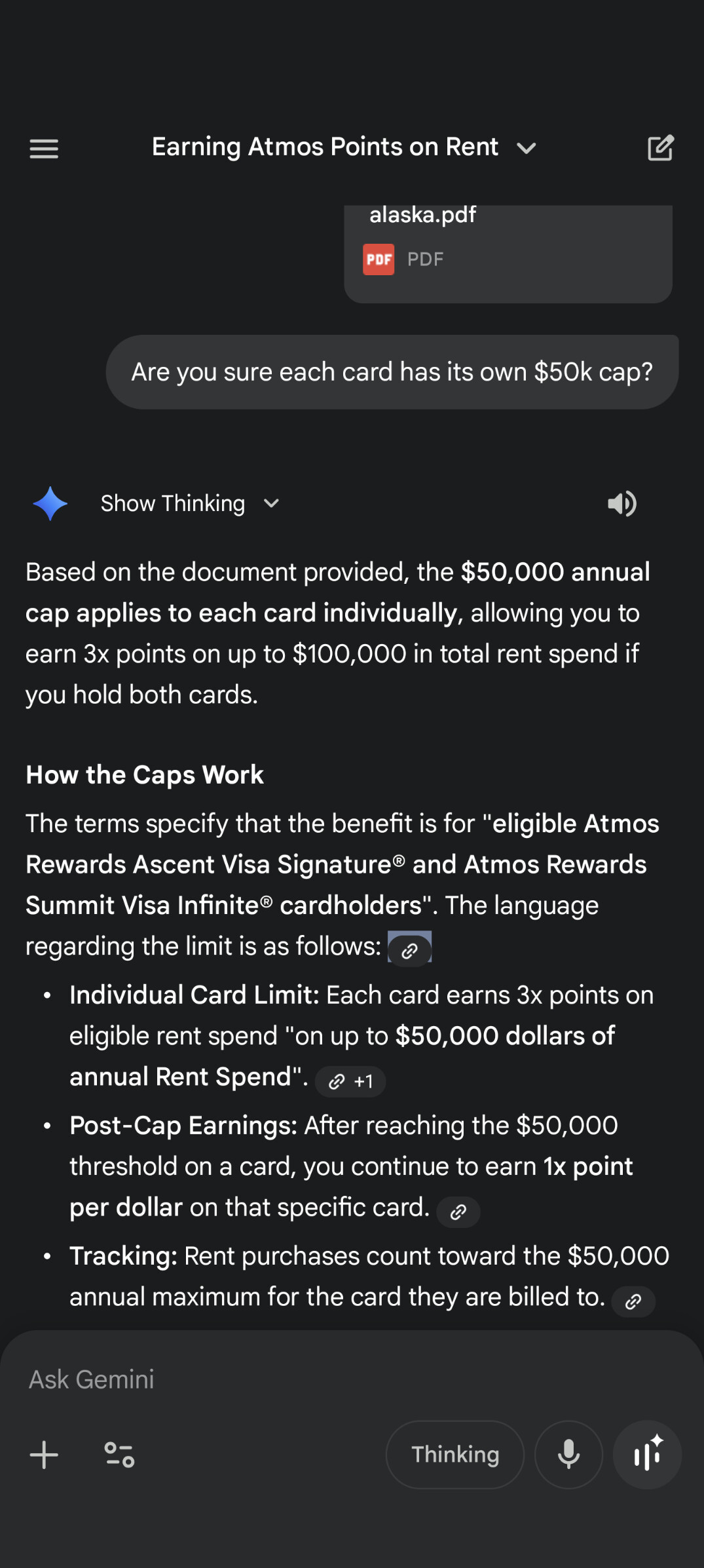Launch Gemini Live voice mode
Image resolution: width=704 pixels, height=1568 pixels.
647,1455
